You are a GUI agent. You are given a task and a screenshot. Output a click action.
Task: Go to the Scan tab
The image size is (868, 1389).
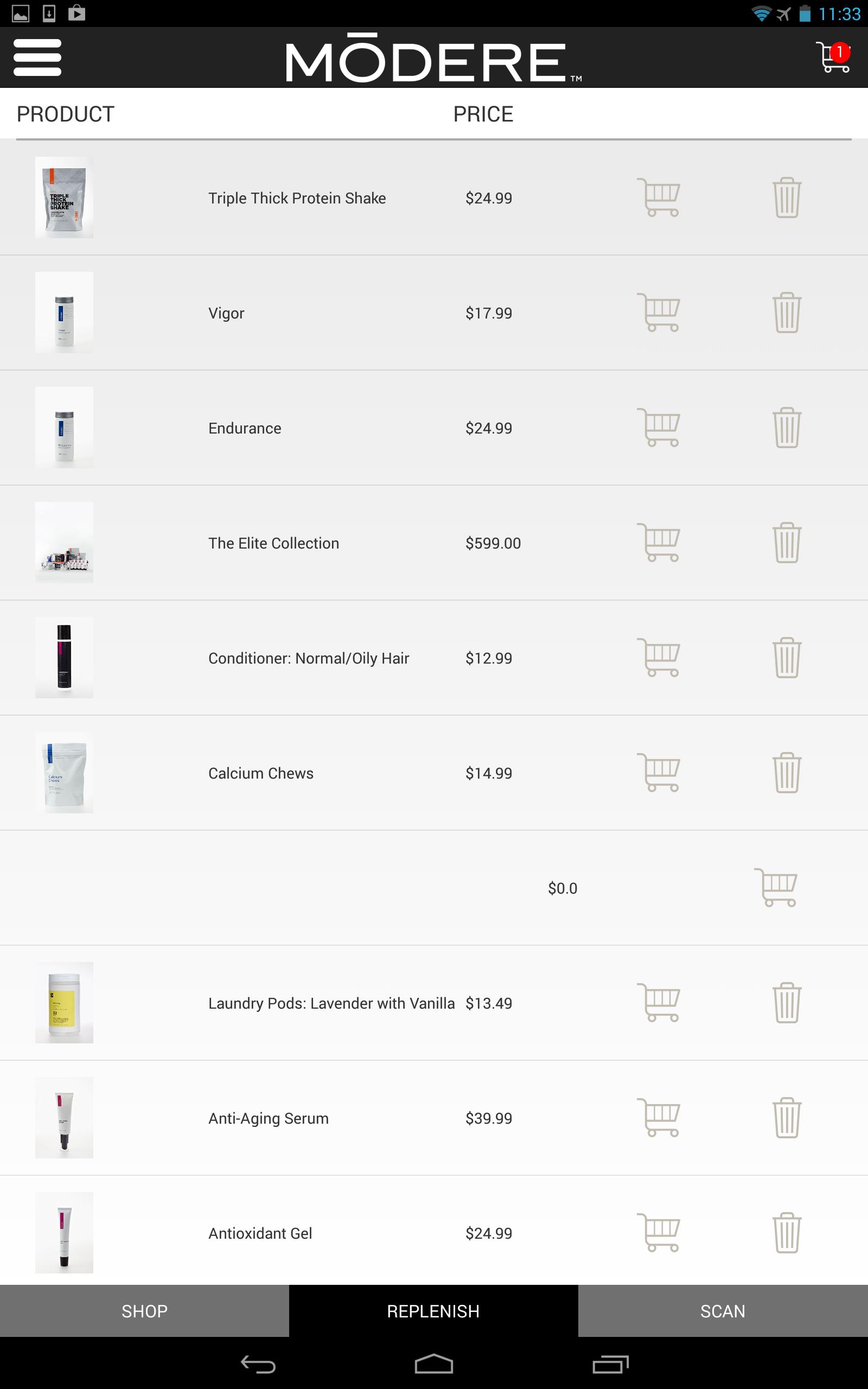[723, 1311]
